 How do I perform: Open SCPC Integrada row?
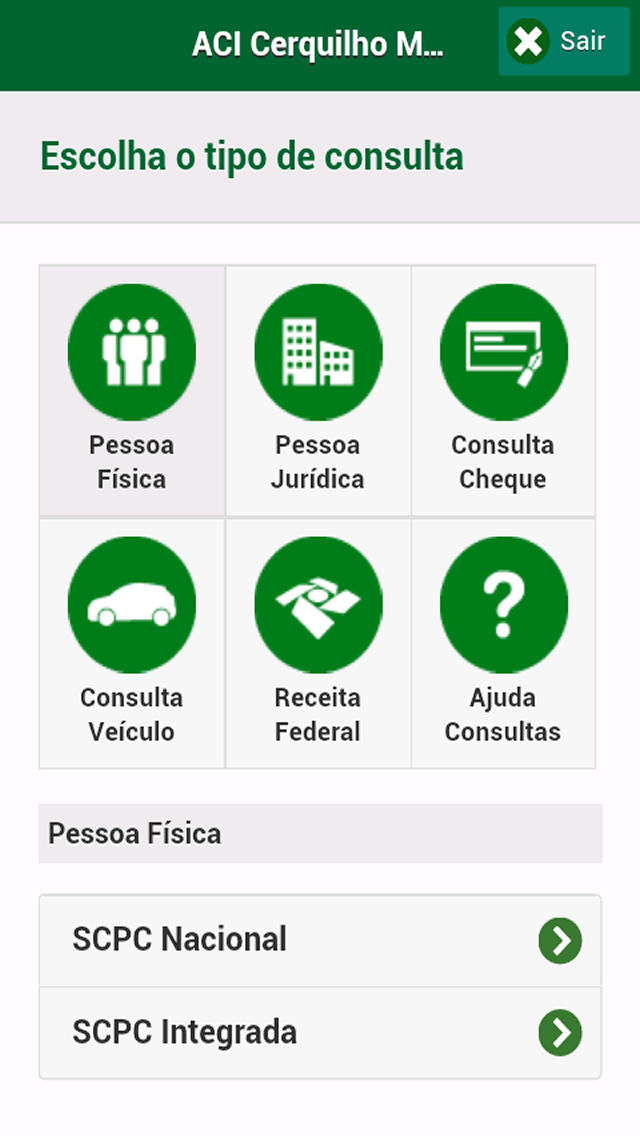tap(320, 1032)
